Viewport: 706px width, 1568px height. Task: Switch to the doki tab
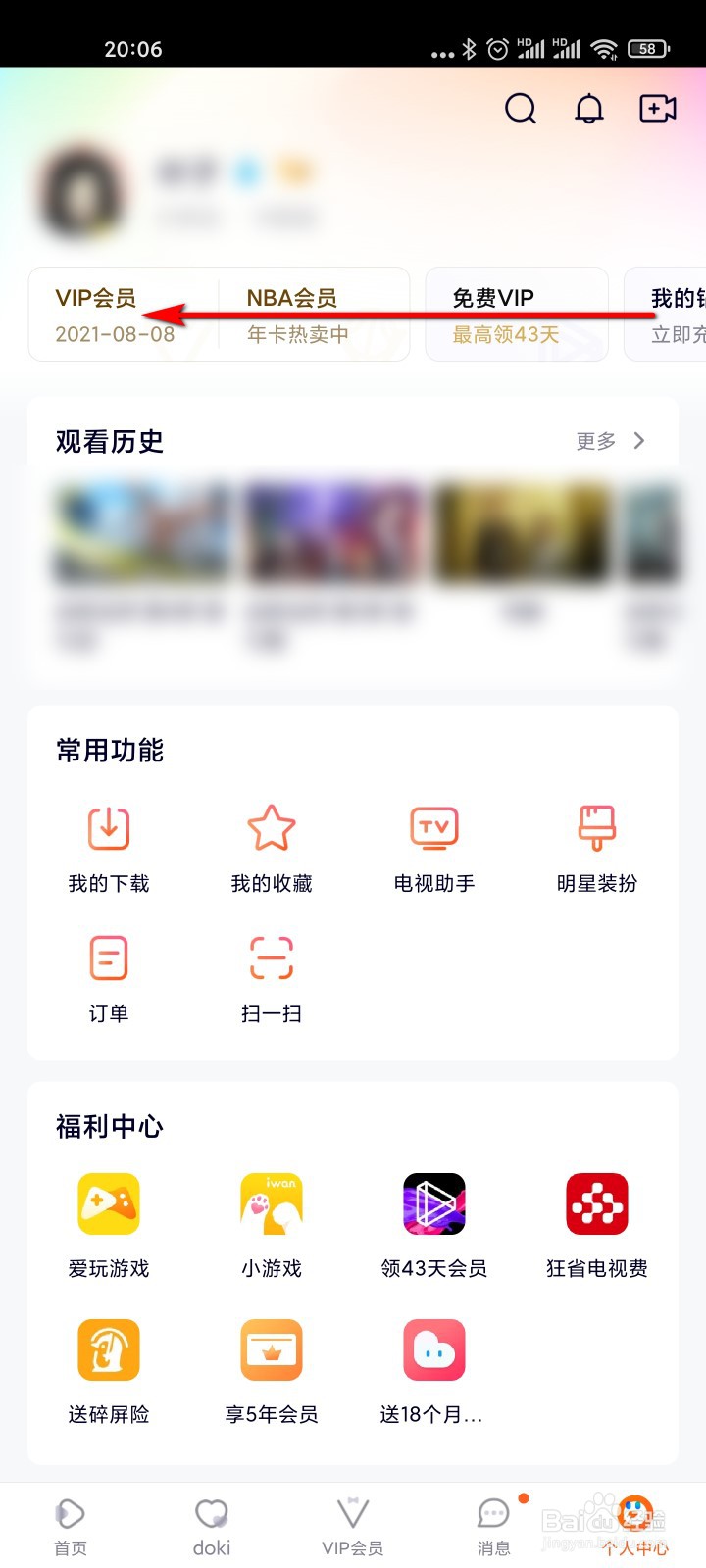point(211,1524)
